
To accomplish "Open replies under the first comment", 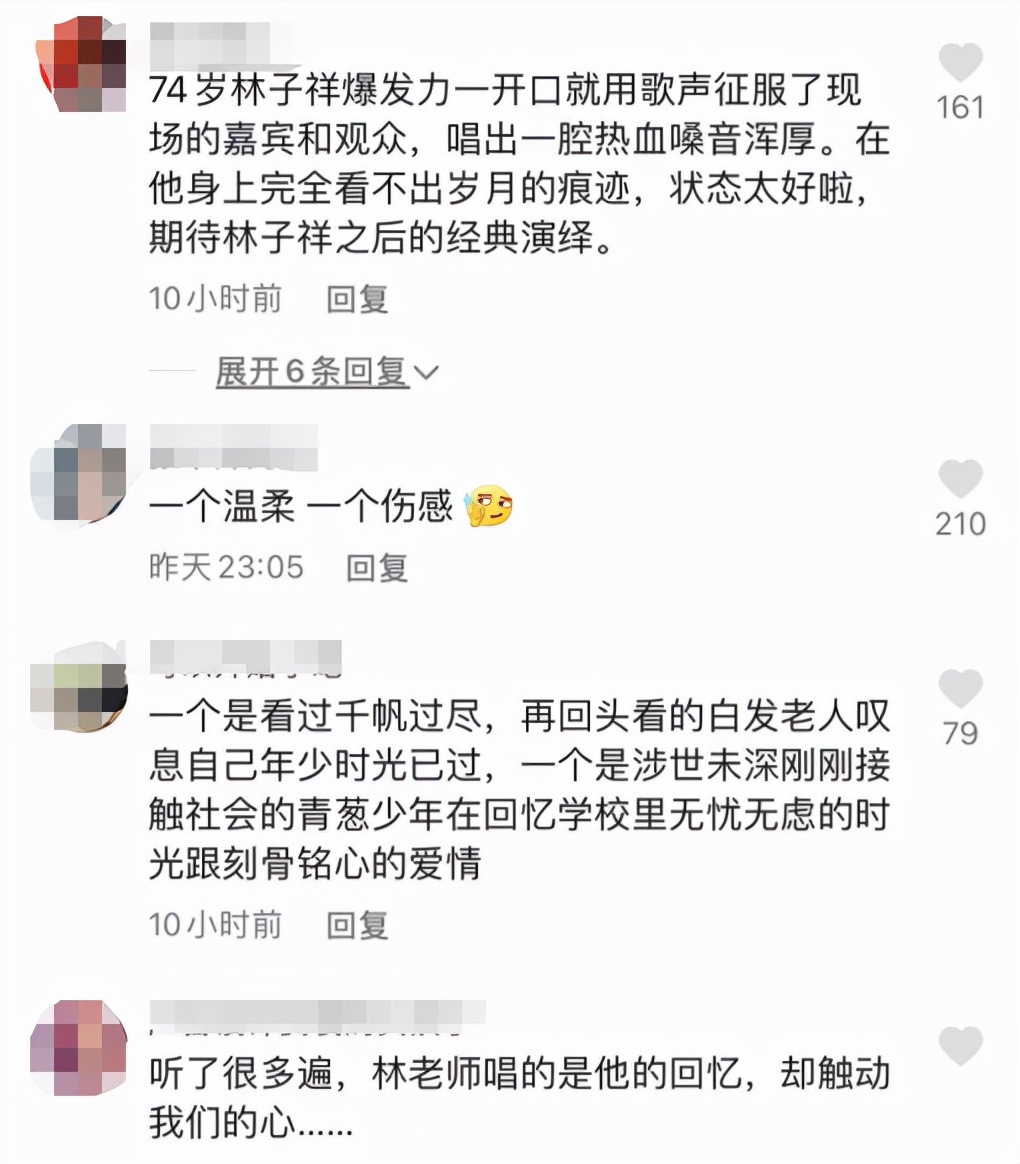I will click(310, 370).
